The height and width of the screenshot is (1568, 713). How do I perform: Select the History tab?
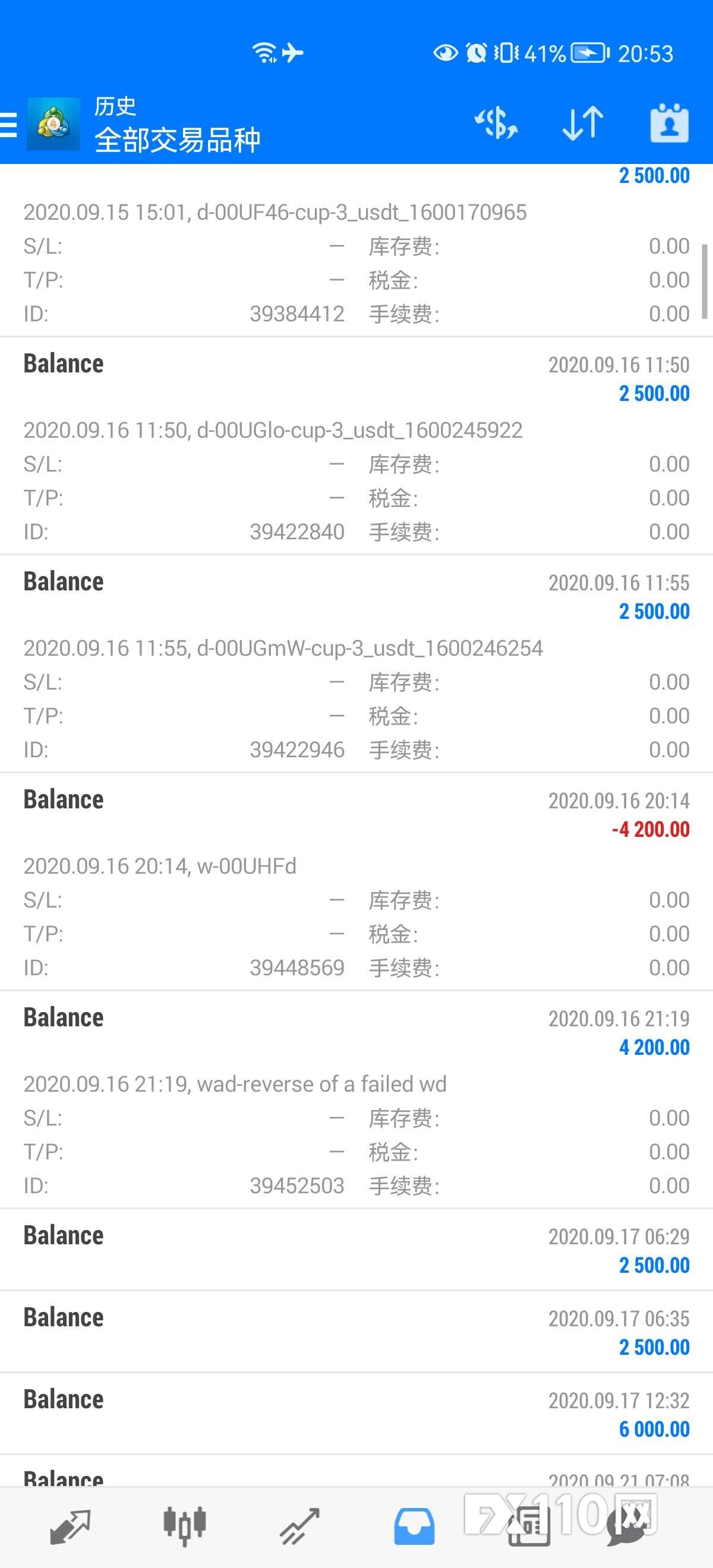coord(414,1526)
